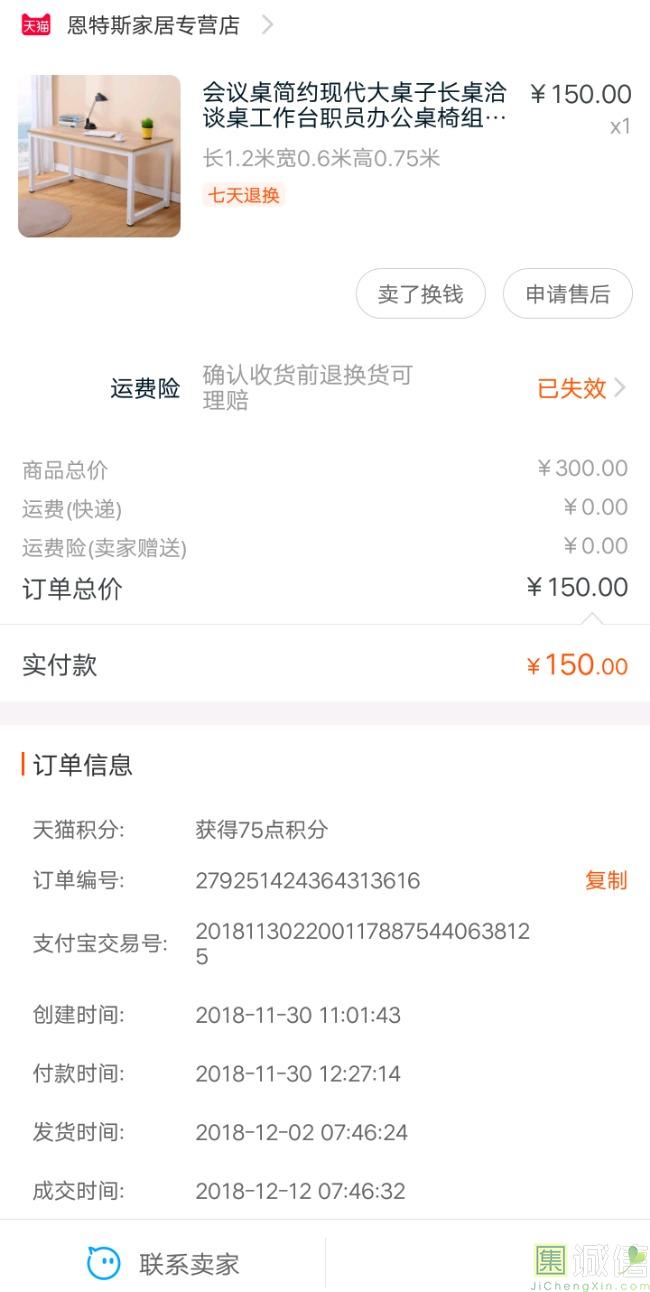Viewport: 650px width, 1292px height.
Task: Tap the 卖了换钱 button
Action: coord(421,294)
